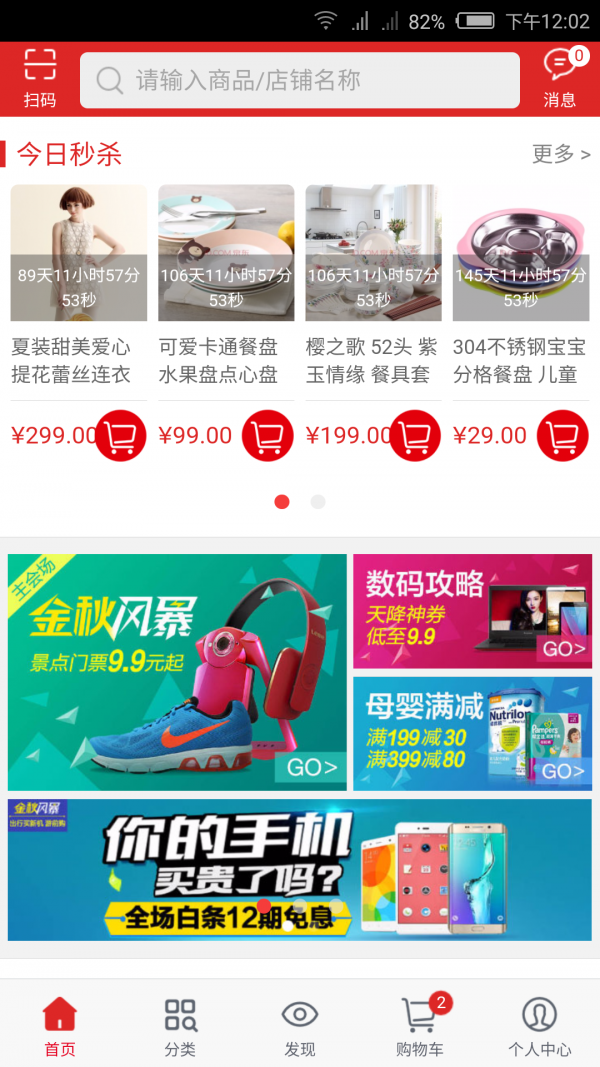600x1067 pixels.
Task: Open the 消息 messages icon
Action: [x=561, y=78]
